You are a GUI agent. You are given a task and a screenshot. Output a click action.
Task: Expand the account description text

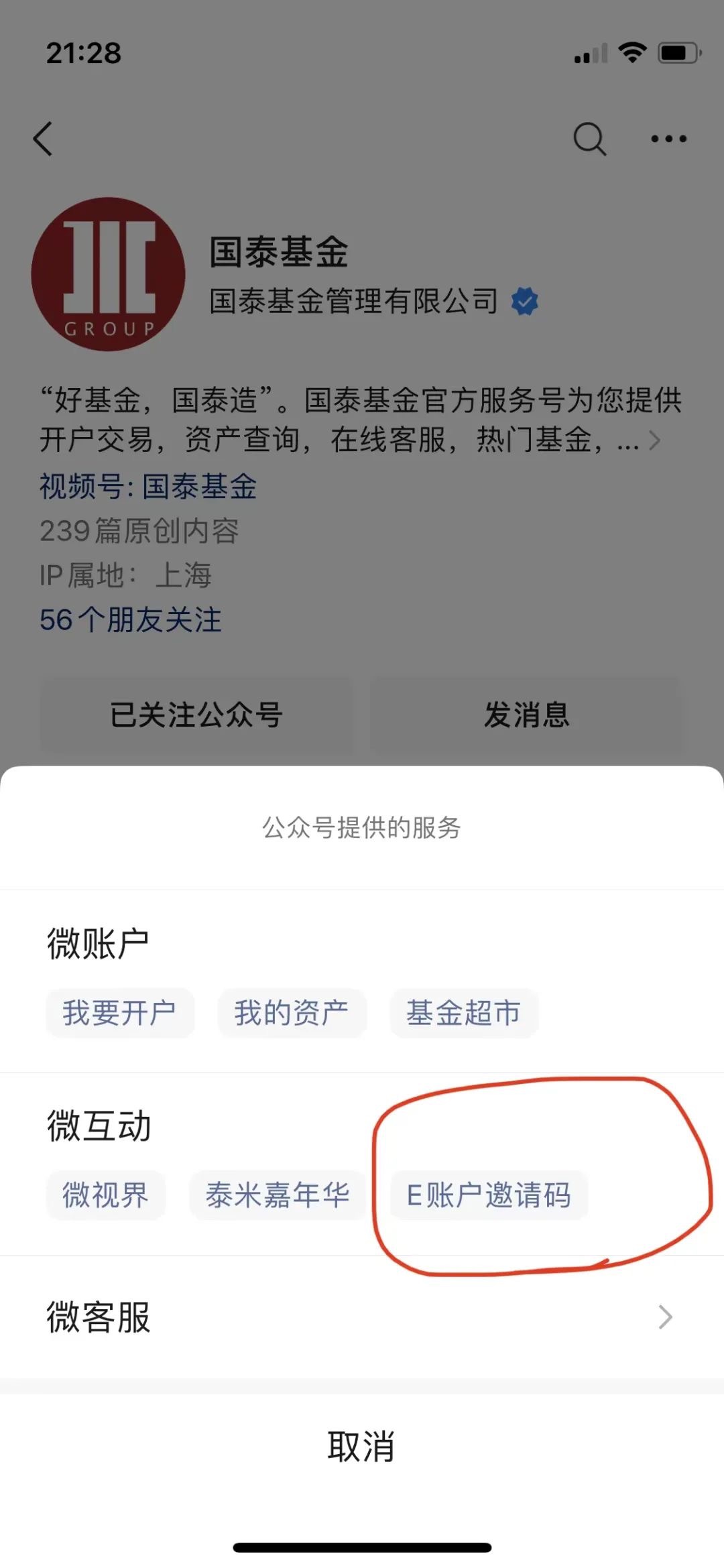click(654, 439)
